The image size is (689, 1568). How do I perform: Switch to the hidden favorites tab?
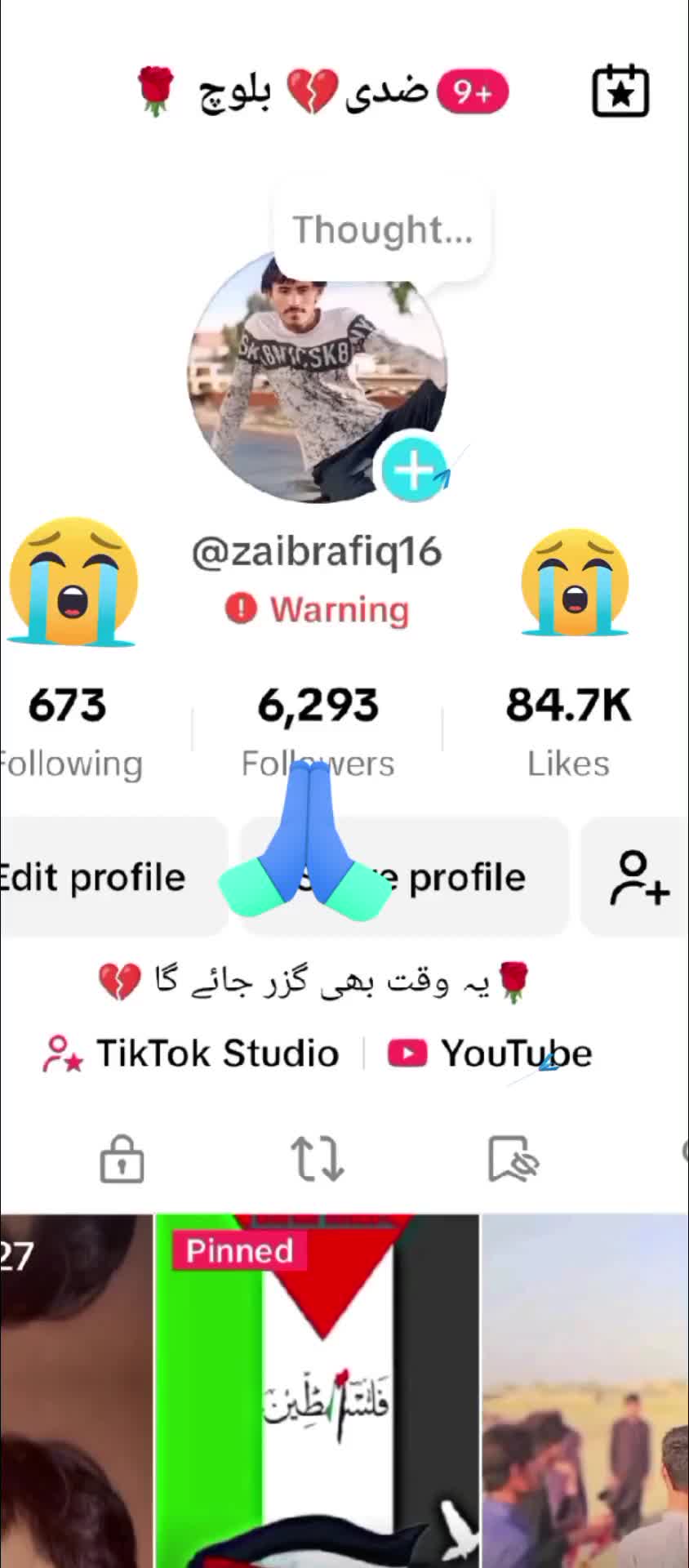click(513, 1158)
